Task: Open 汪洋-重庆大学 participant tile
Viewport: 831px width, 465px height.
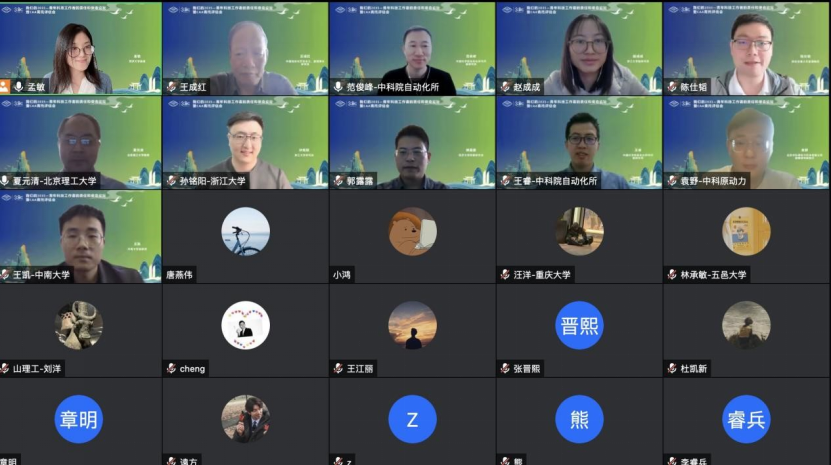Action: pyautogui.click(x=579, y=235)
